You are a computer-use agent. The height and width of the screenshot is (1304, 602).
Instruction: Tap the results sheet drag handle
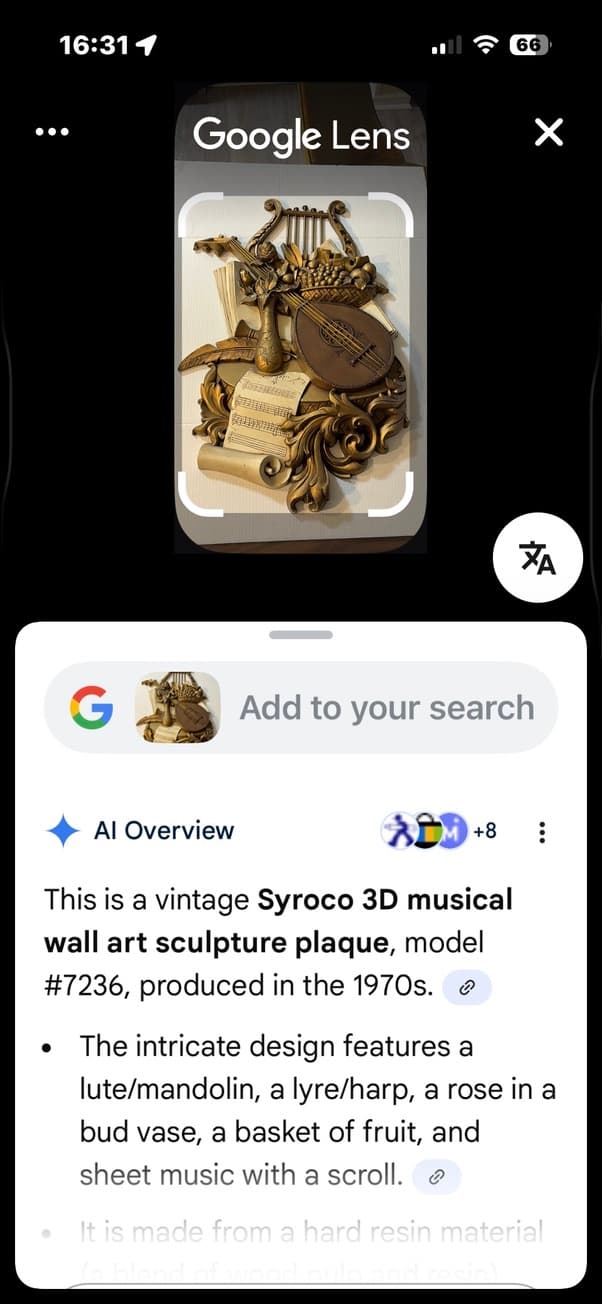pos(301,634)
